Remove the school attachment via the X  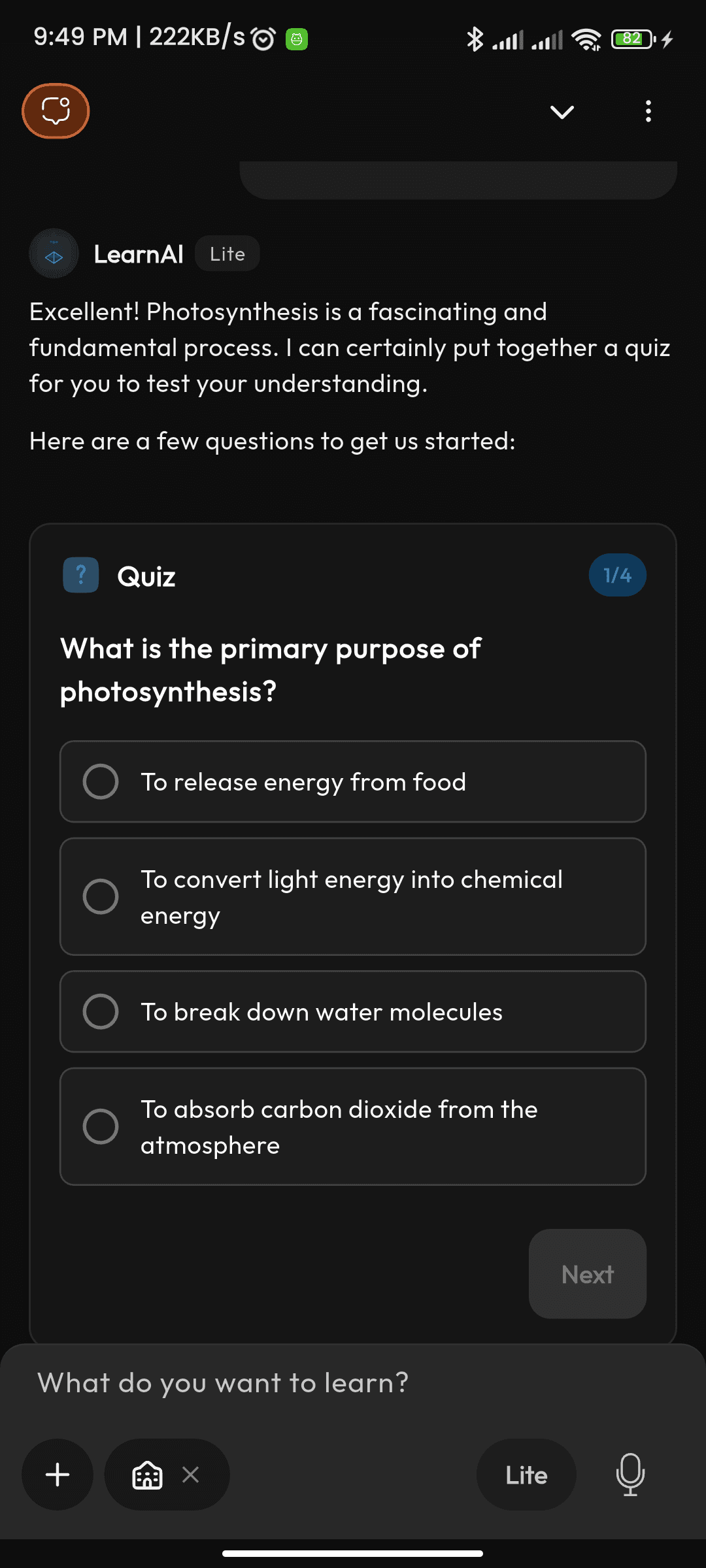pos(190,1475)
